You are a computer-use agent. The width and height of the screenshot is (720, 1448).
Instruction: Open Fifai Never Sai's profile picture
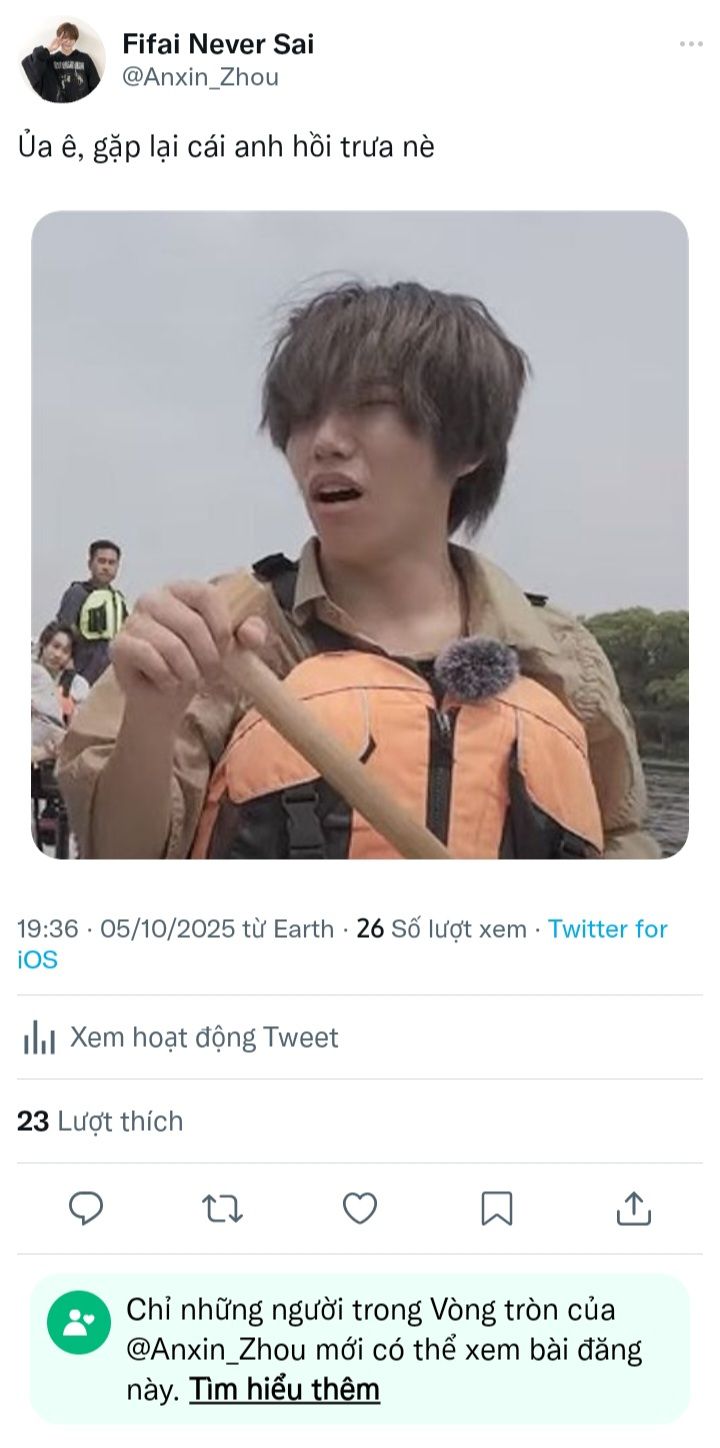(62, 60)
